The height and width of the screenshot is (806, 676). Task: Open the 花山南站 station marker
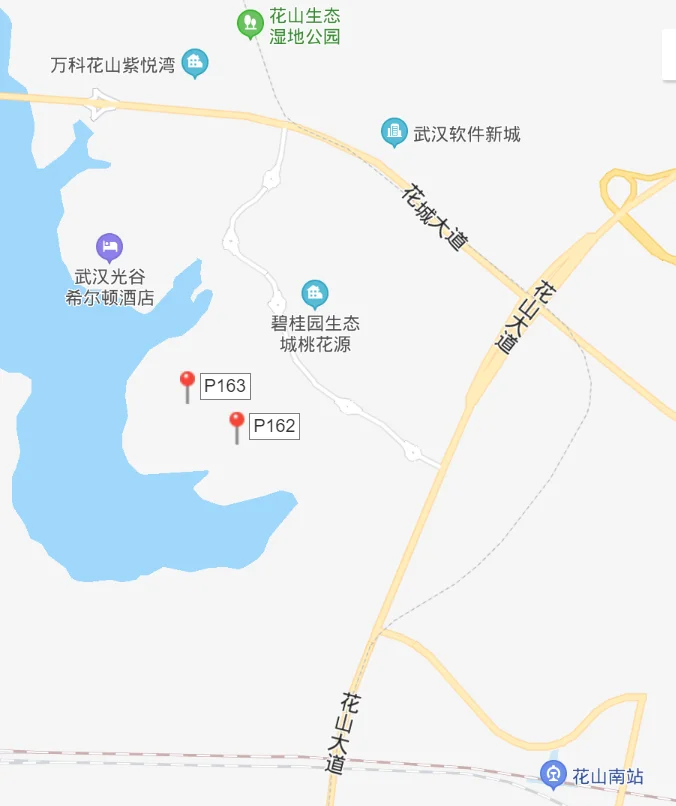point(552,773)
